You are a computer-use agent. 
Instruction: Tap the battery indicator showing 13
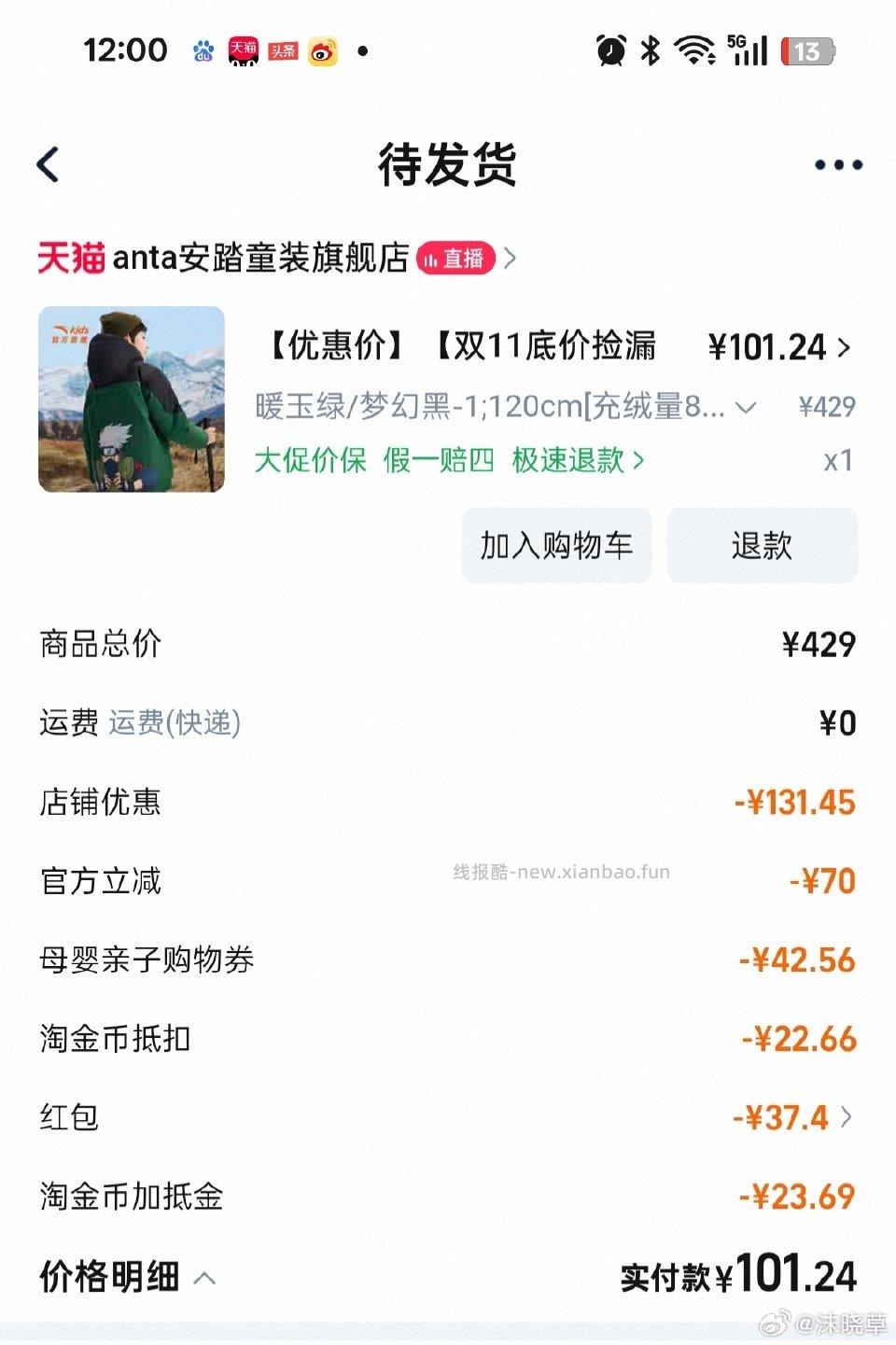pos(808,51)
